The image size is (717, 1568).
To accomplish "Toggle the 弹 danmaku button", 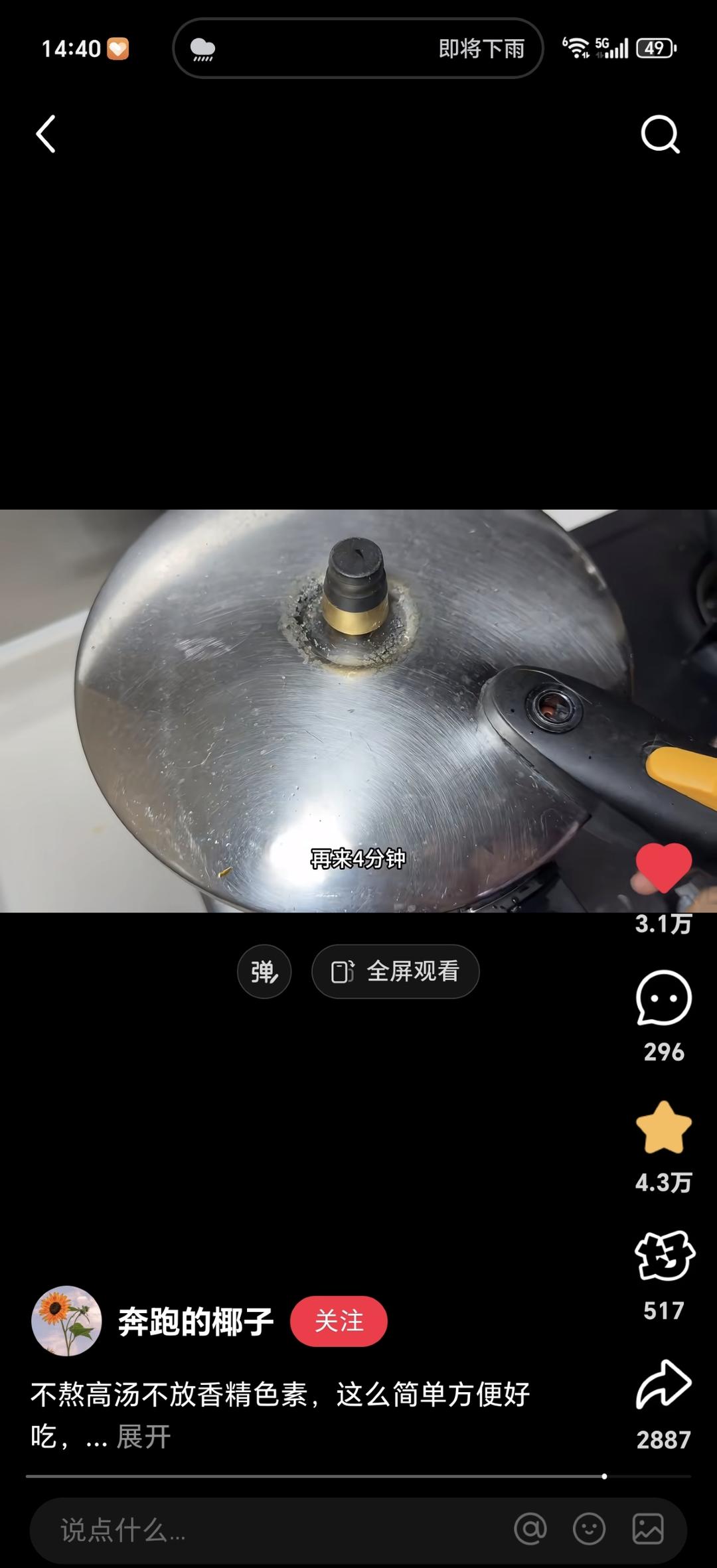I will [x=264, y=971].
